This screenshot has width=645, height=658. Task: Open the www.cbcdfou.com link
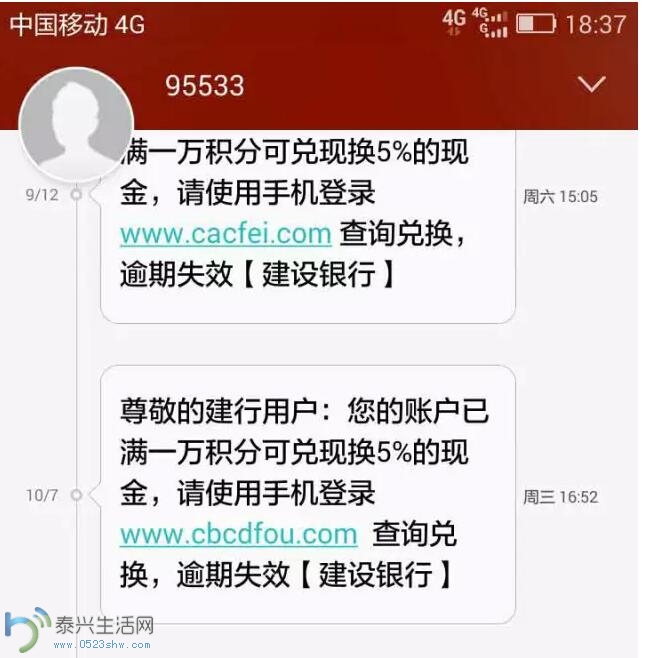pyautogui.click(x=238, y=534)
